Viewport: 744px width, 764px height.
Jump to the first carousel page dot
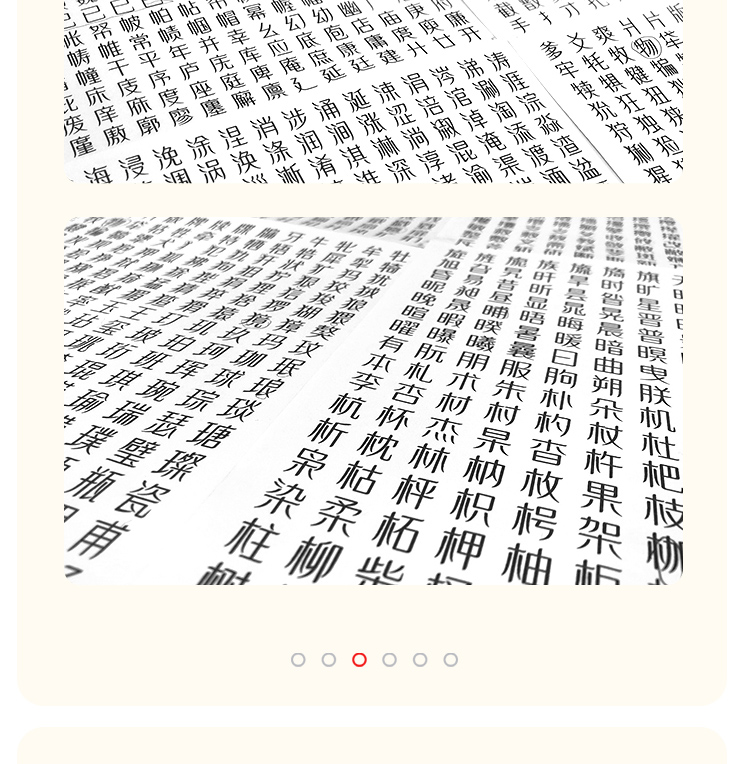tap(298, 660)
